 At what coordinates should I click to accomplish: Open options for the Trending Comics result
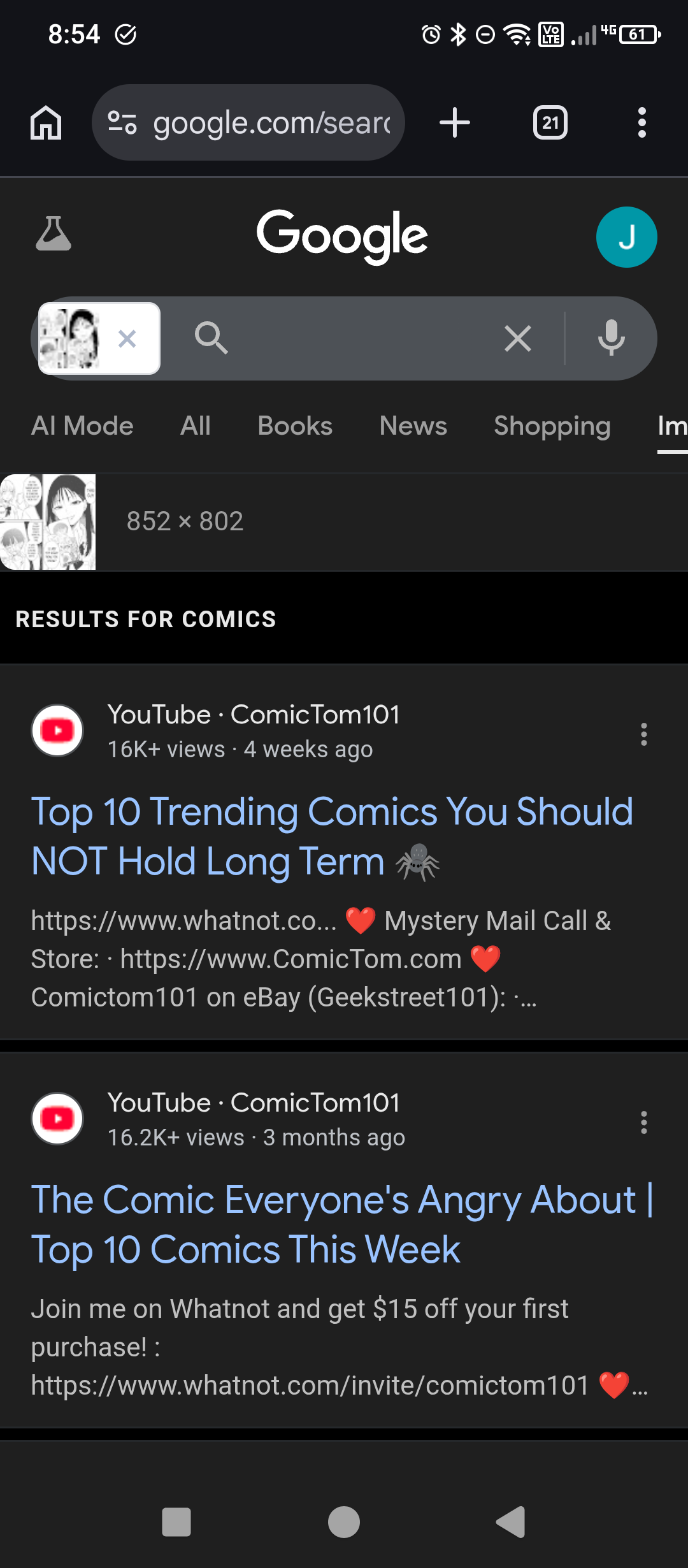(644, 734)
